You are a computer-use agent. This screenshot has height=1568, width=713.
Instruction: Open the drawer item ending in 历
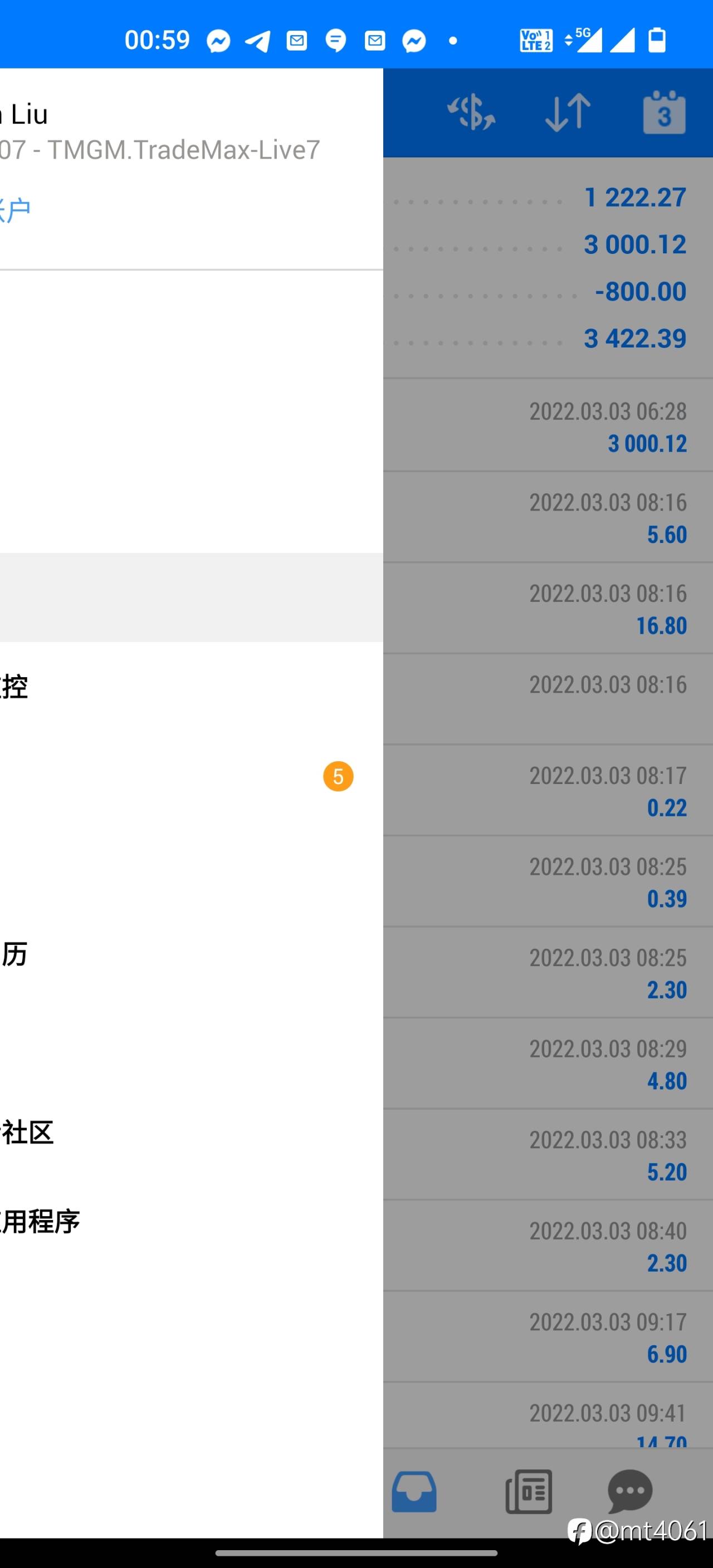point(191,954)
